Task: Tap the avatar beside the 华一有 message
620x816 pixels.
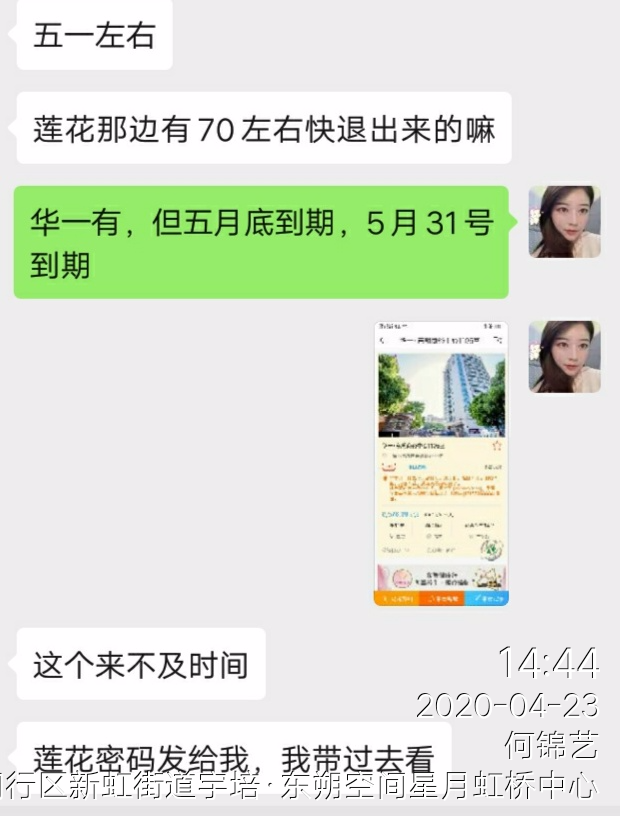Action: click(x=564, y=222)
